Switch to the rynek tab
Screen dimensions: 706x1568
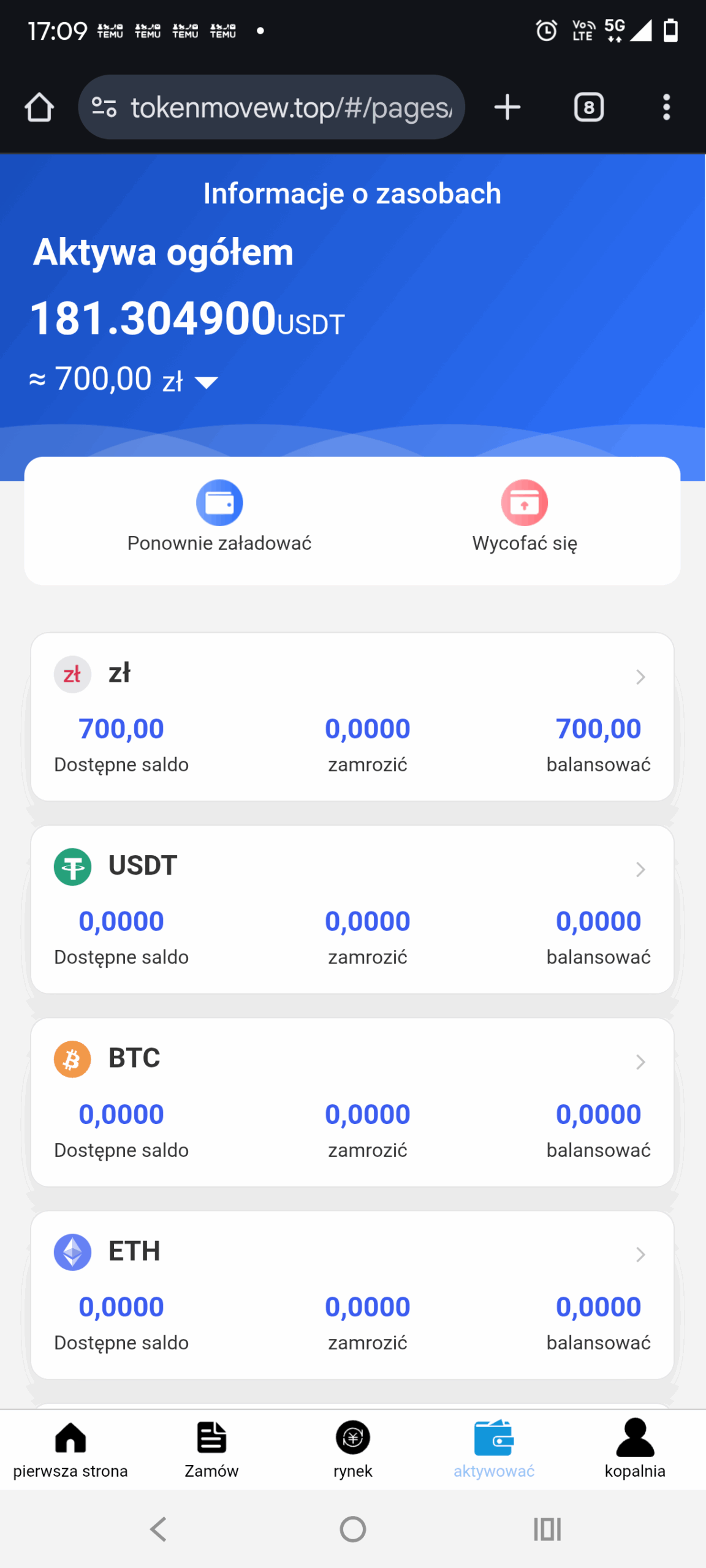click(353, 1449)
